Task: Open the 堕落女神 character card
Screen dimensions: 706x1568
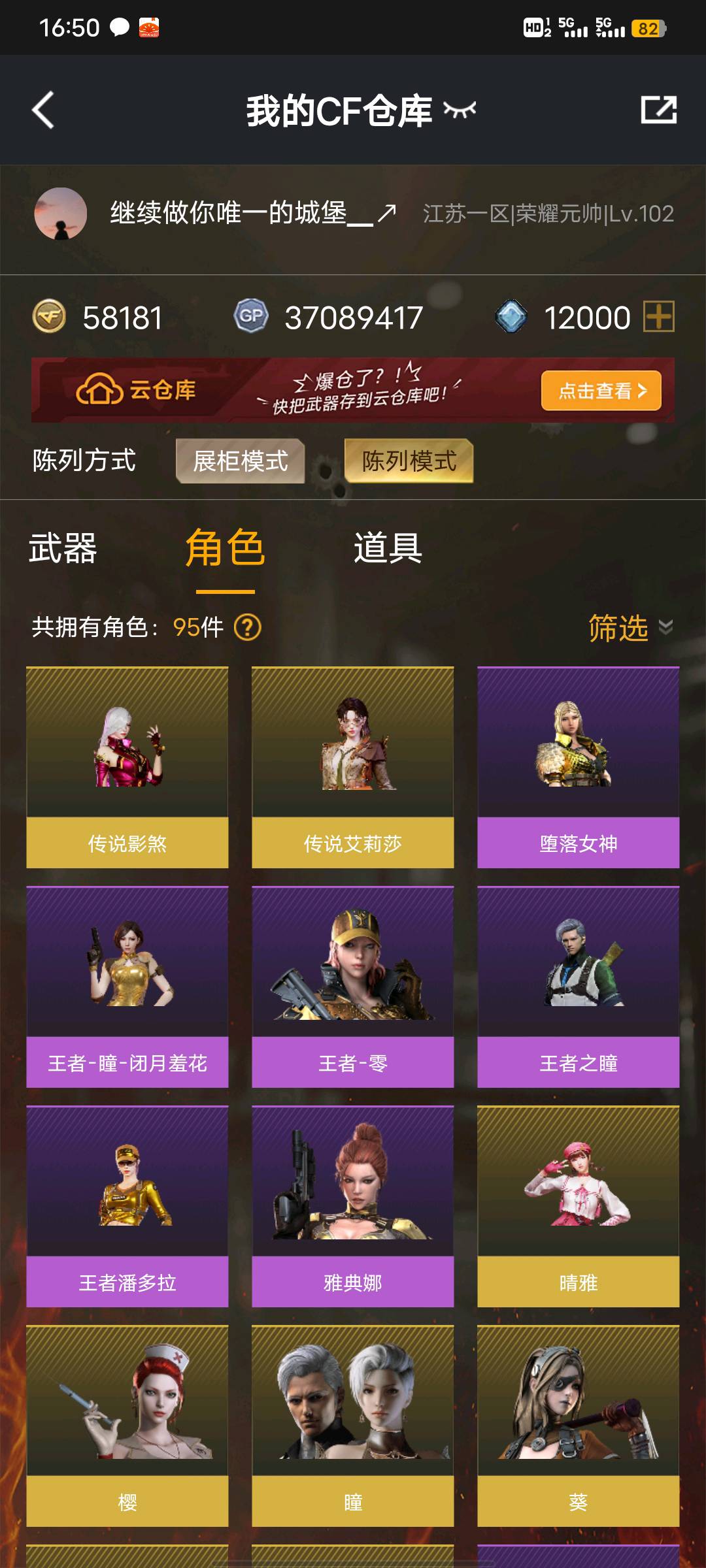Action: tap(578, 767)
